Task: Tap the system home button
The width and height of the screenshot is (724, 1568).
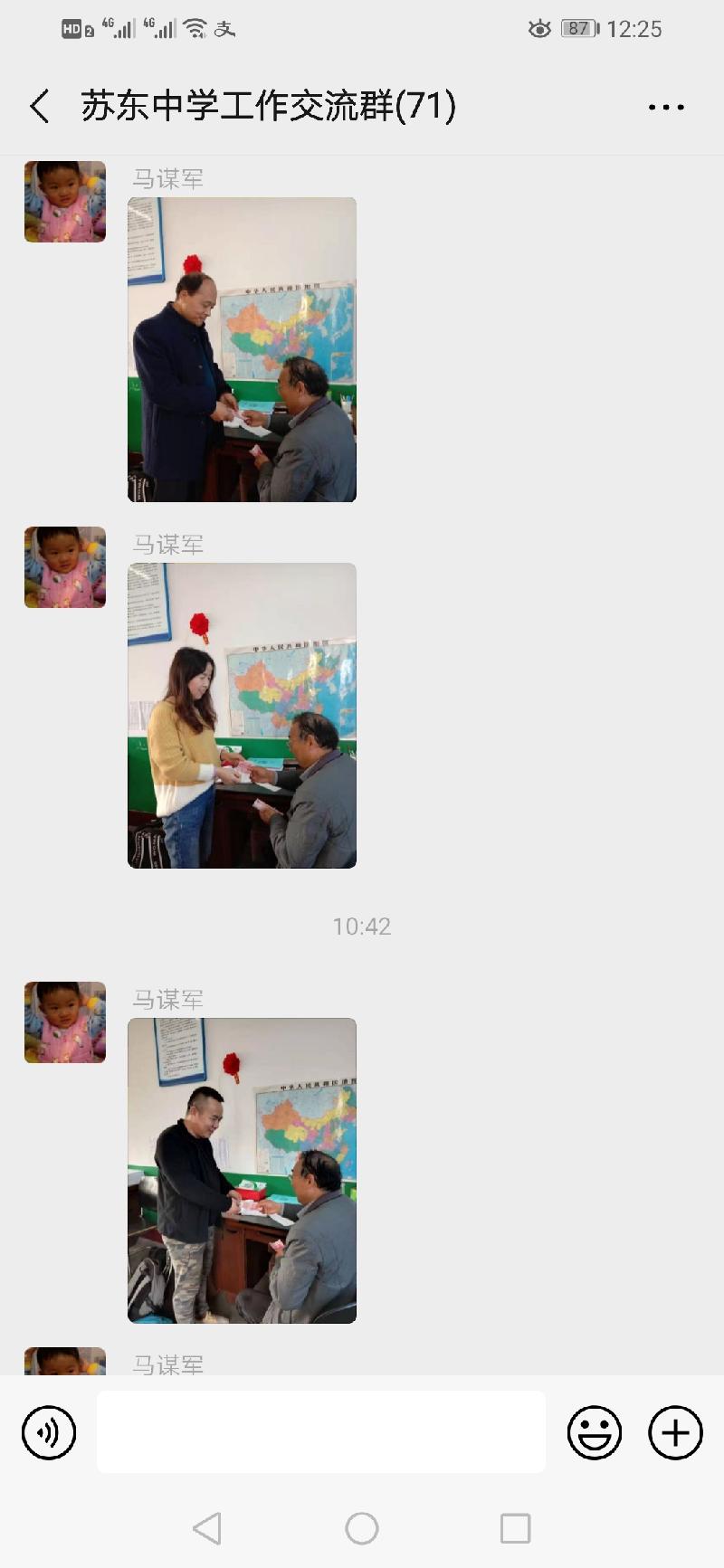Action: [362, 1528]
